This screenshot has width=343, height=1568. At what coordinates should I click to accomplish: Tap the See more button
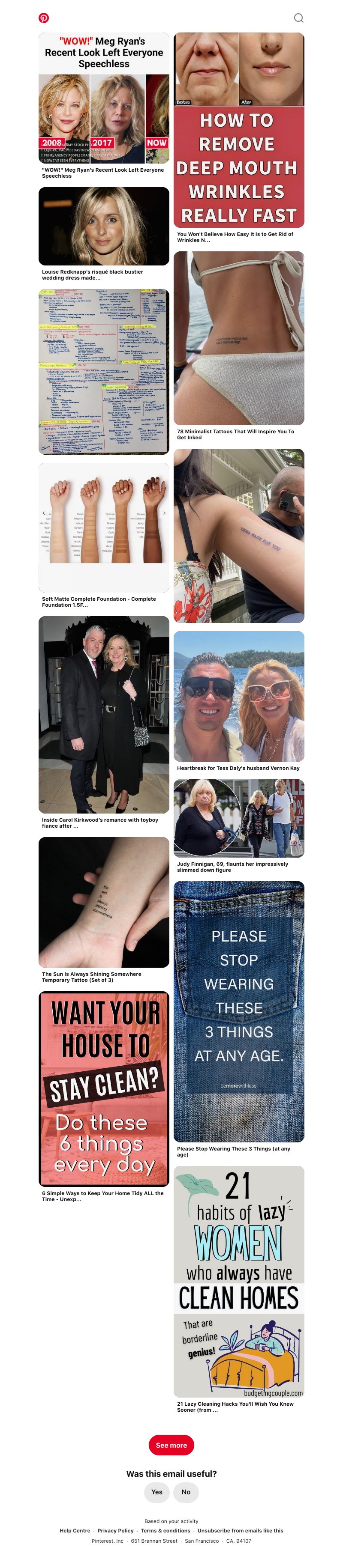171,1445
